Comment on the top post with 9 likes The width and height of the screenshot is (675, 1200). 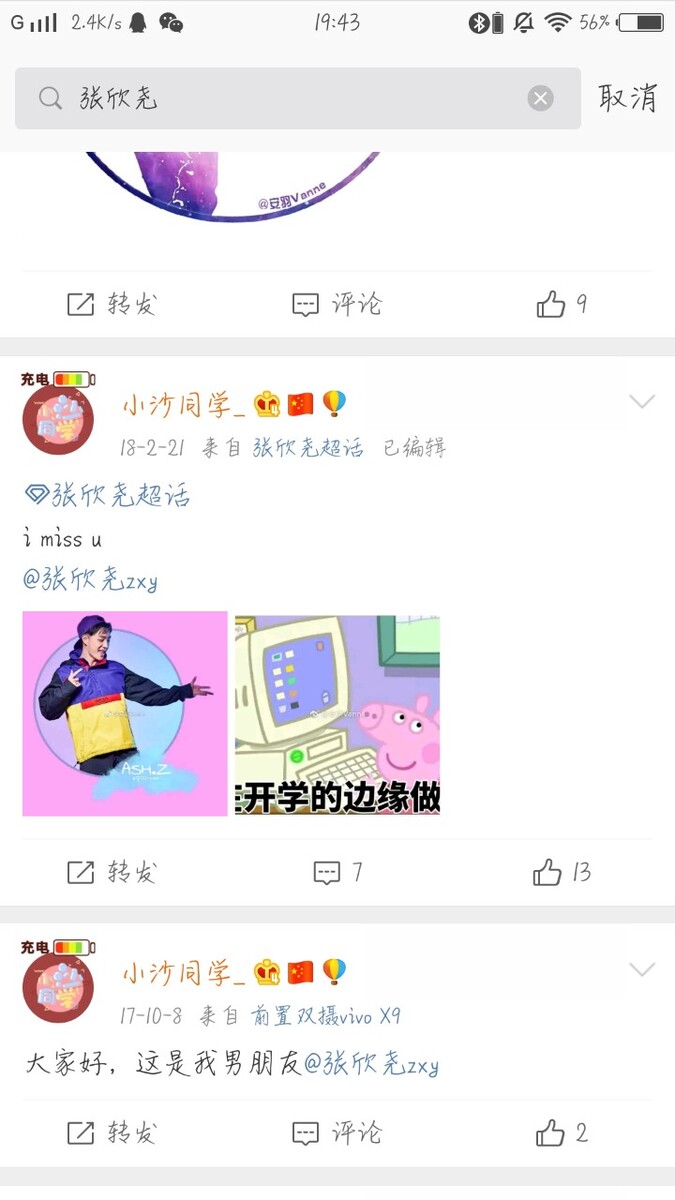[x=337, y=304]
